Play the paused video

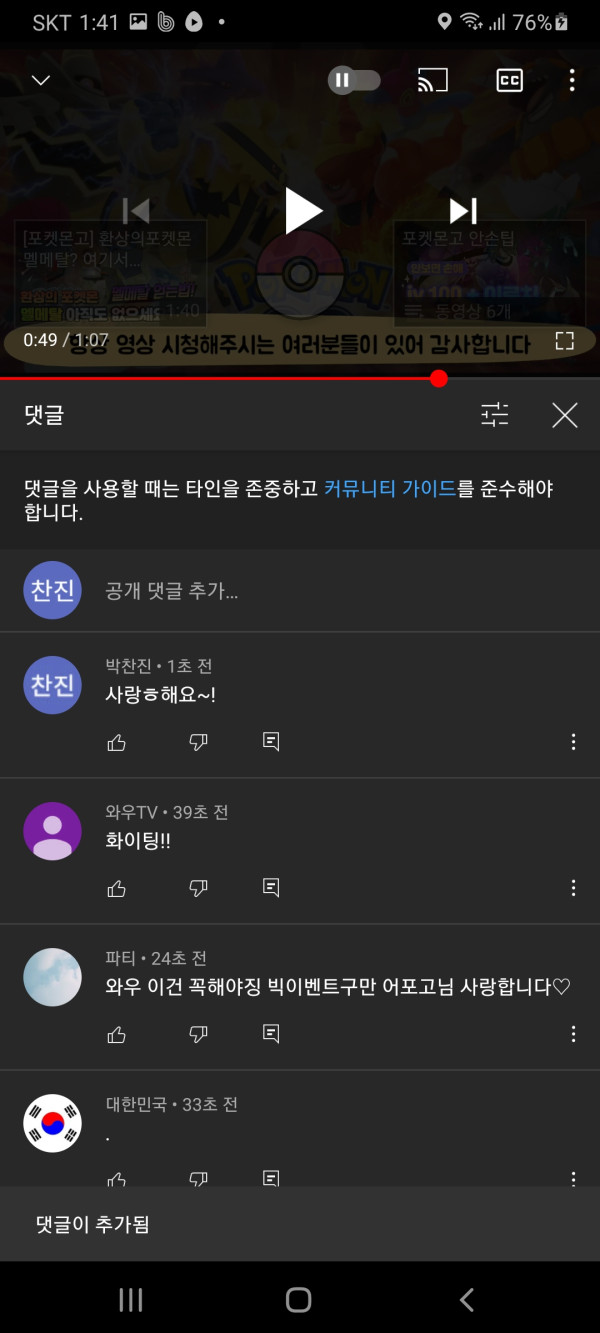coord(301,211)
